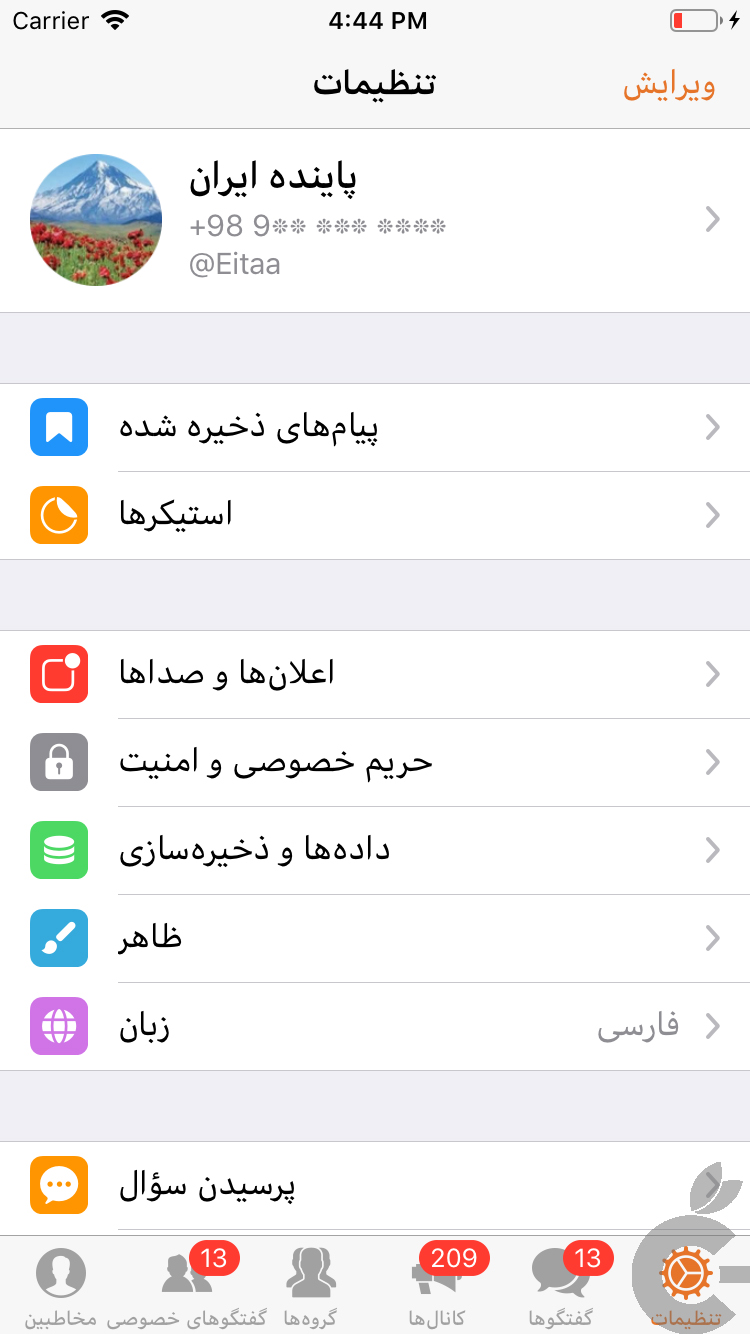Open داده‌ها و ذخیره‌سازی via the green database icon

pos(55,850)
